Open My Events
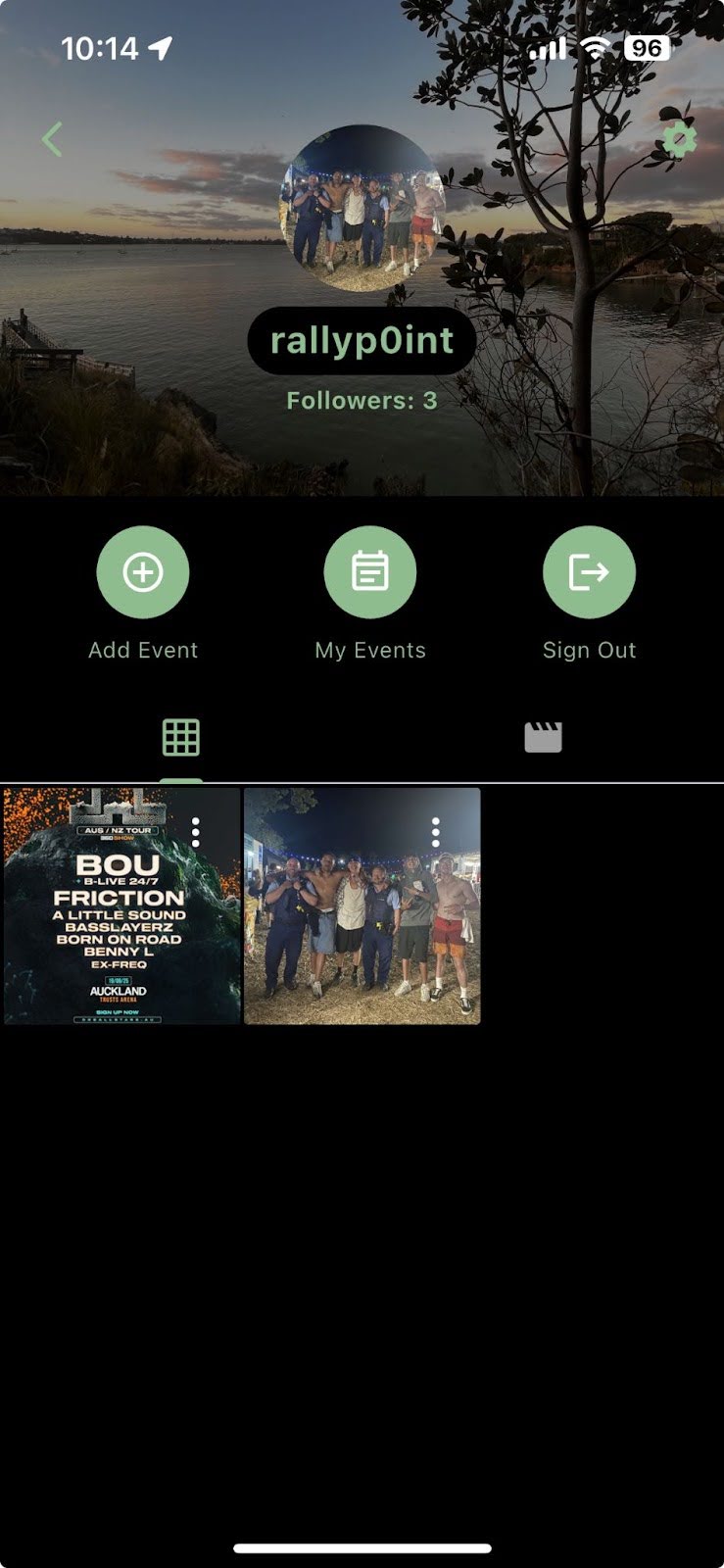Screen dimensions: 724x1568 370,572
